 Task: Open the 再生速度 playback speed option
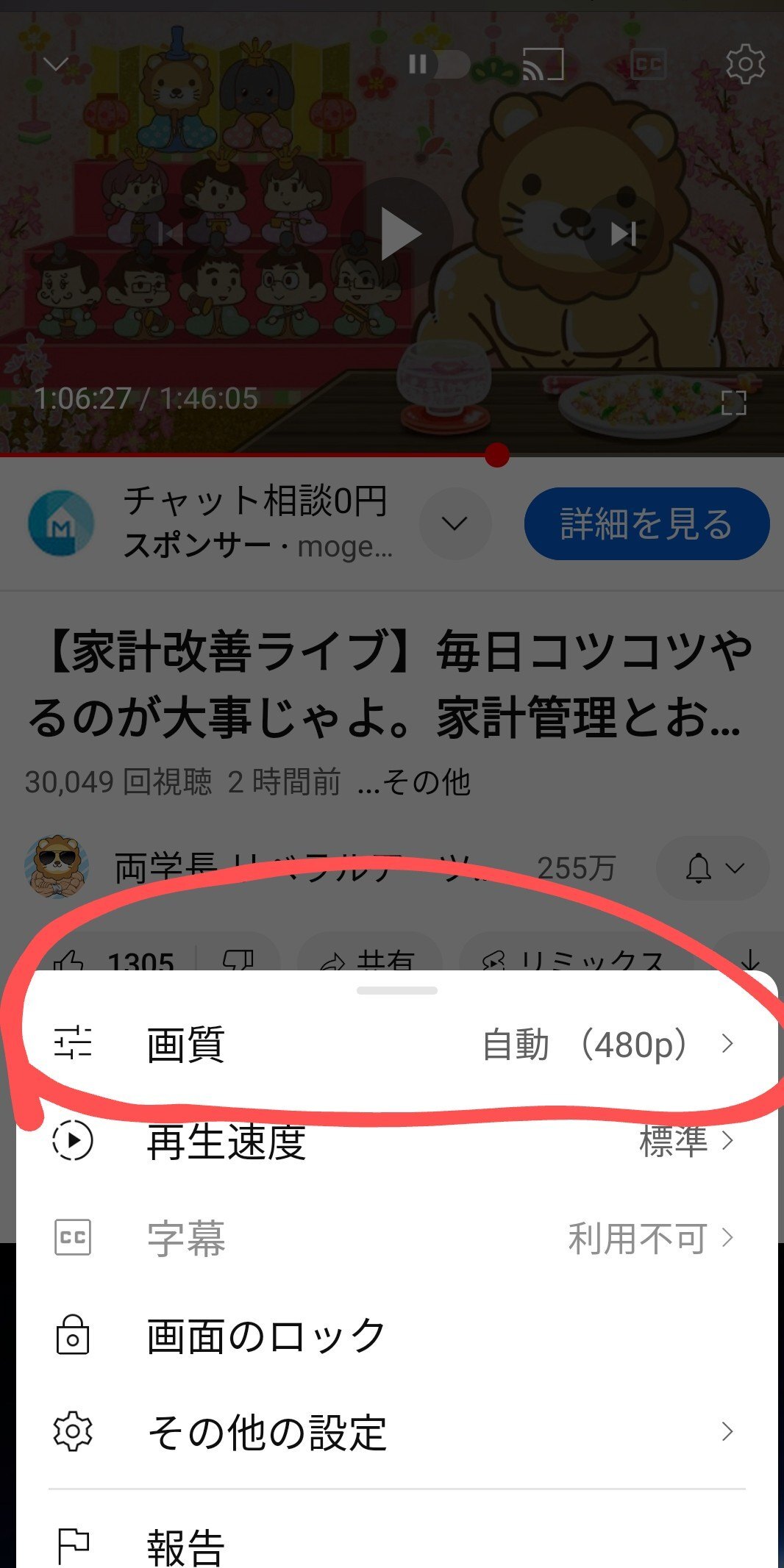coord(396,1141)
